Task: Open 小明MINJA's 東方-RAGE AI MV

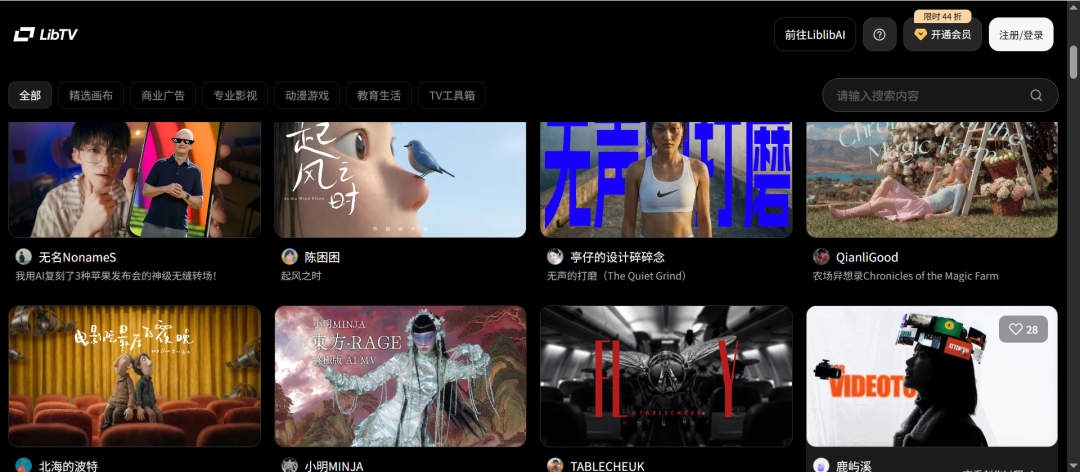Action: [400, 375]
